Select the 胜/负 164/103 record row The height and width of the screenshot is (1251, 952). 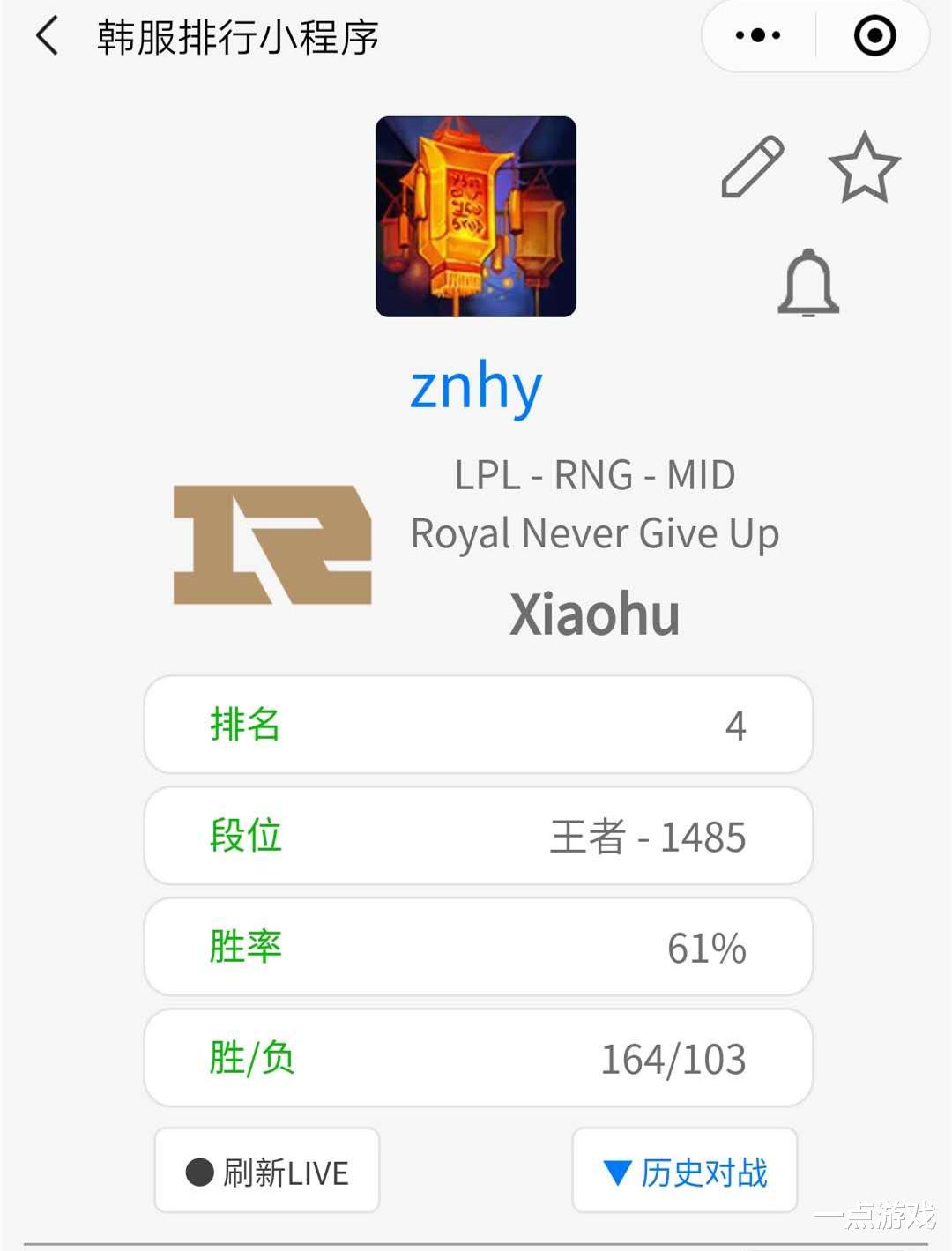tap(479, 1058)
